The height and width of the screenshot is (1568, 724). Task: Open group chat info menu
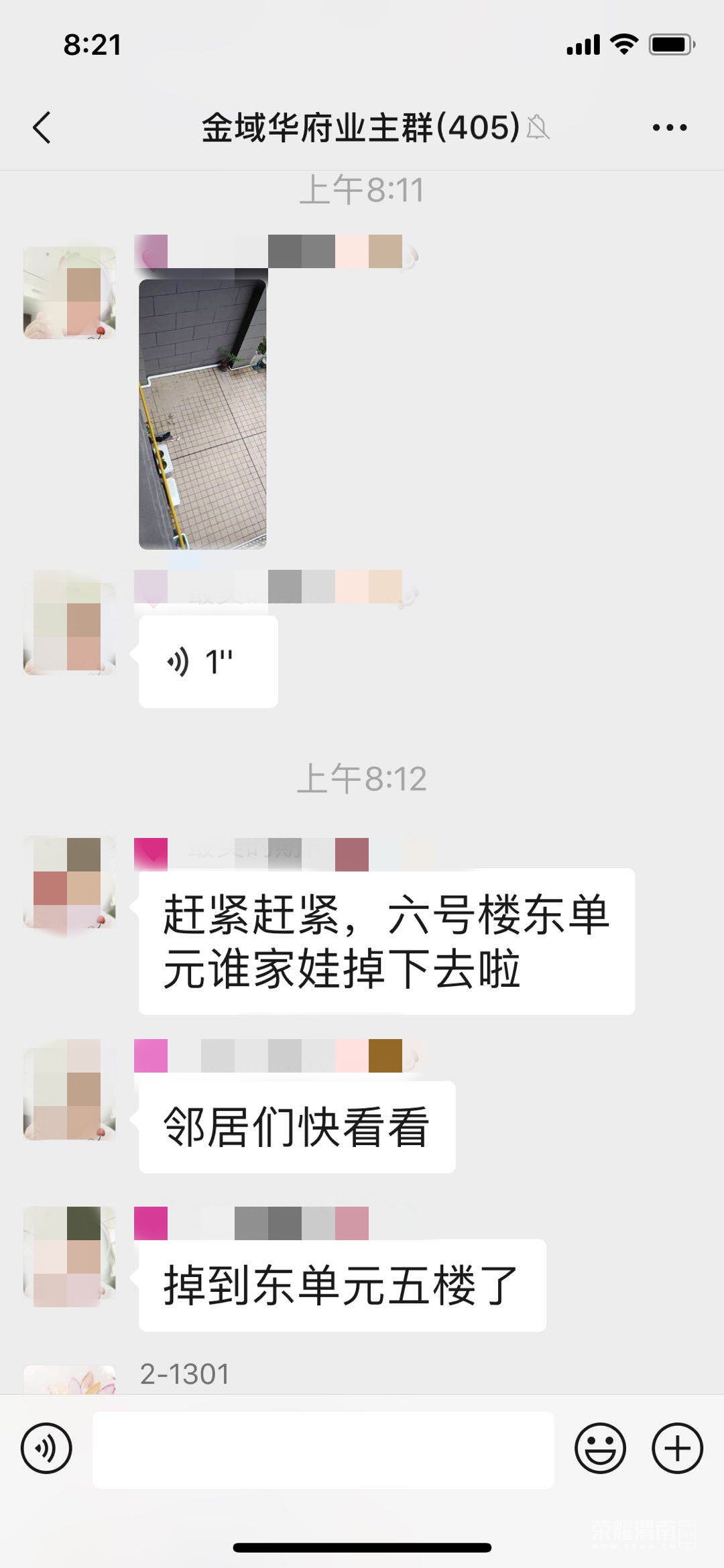click(669, 127)
